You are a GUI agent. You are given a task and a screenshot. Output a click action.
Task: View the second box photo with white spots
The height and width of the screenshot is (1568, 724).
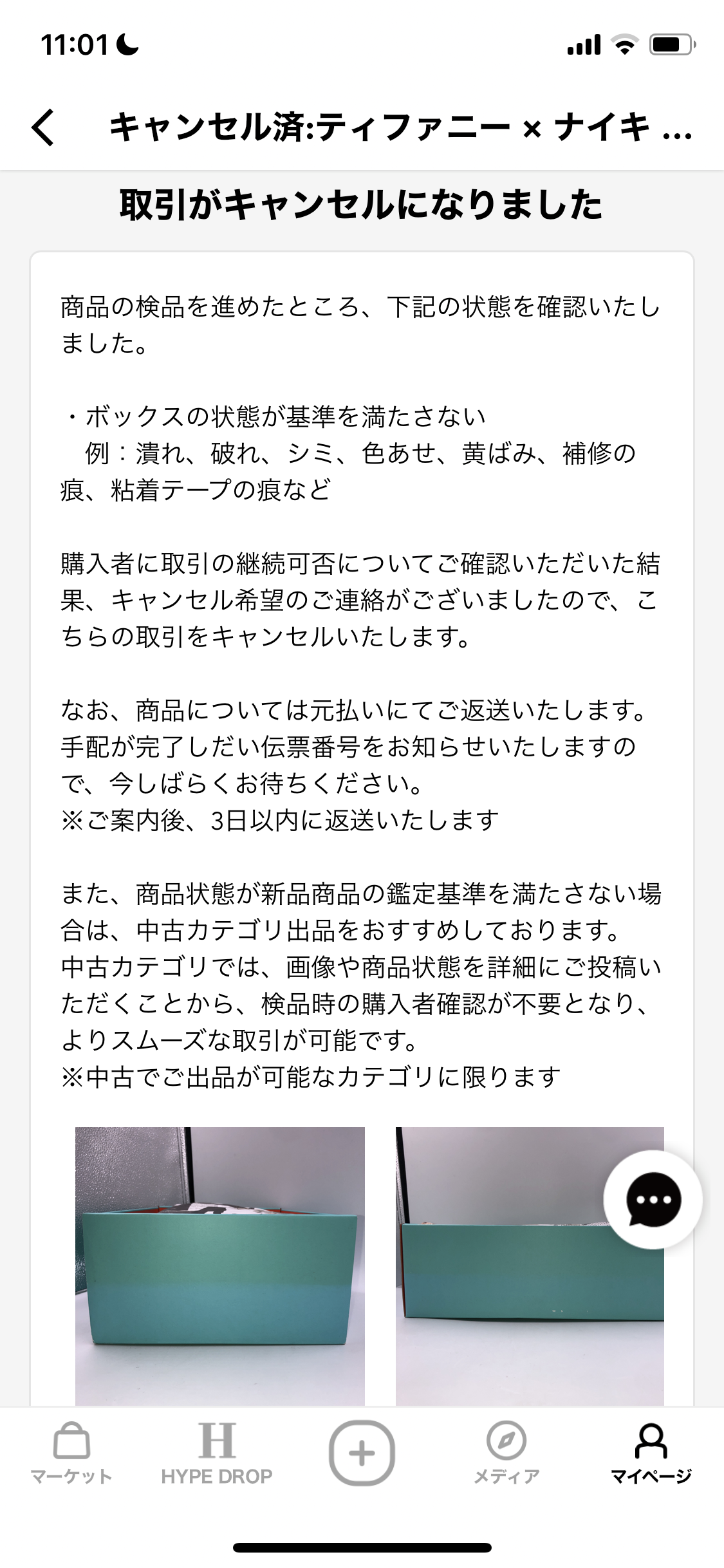tap(530, 1266)
